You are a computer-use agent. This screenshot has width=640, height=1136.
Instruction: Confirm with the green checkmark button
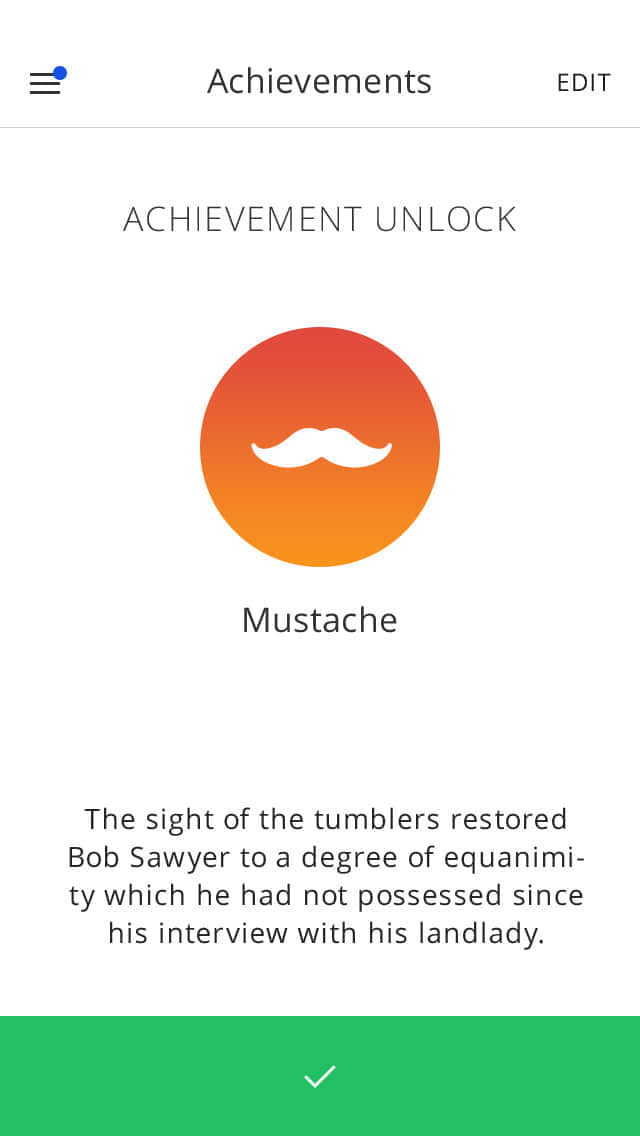(x=320, y=1076)
